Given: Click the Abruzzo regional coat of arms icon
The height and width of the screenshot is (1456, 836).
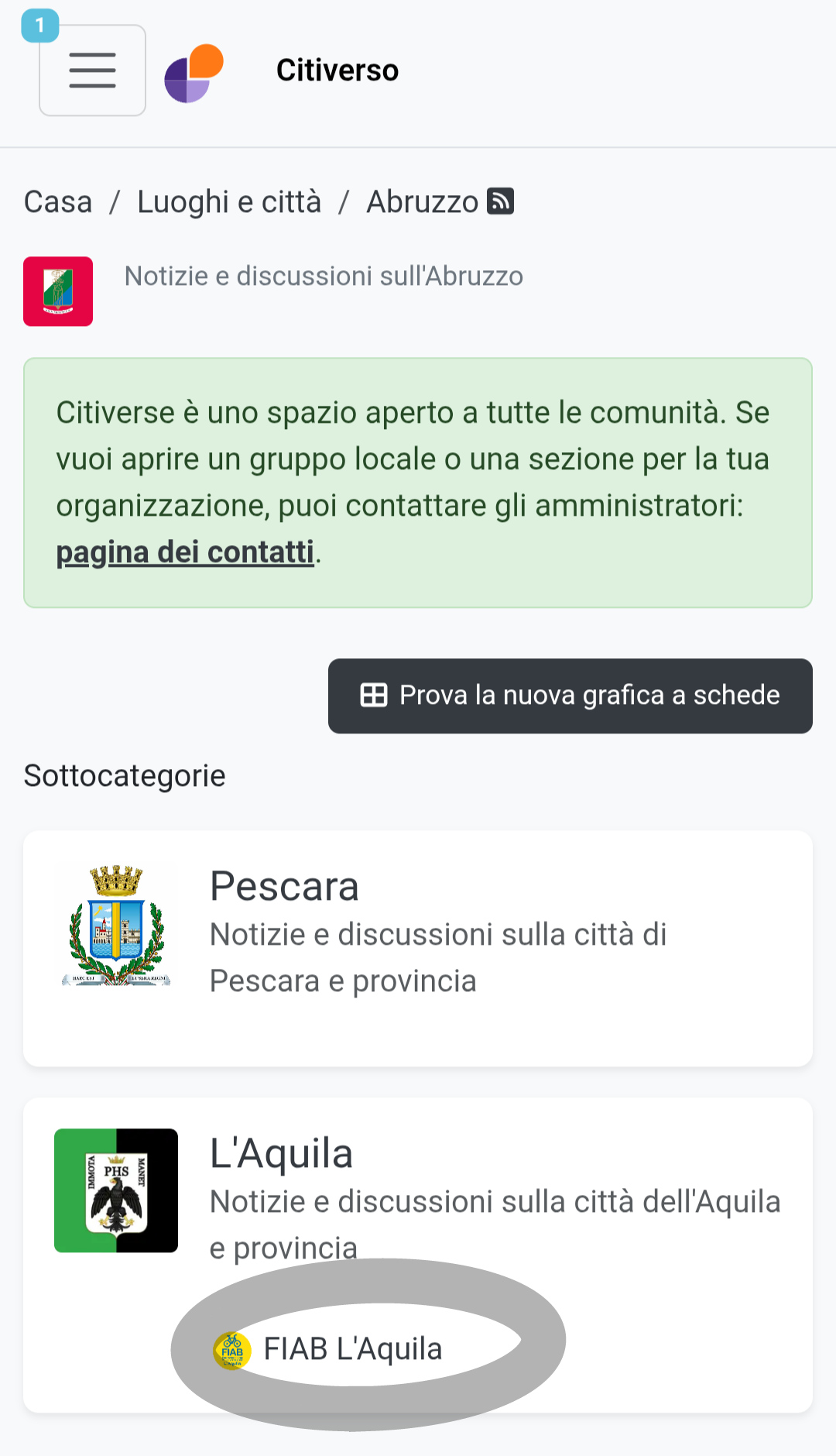Looking at the screenshot, I should coord(58,292).
